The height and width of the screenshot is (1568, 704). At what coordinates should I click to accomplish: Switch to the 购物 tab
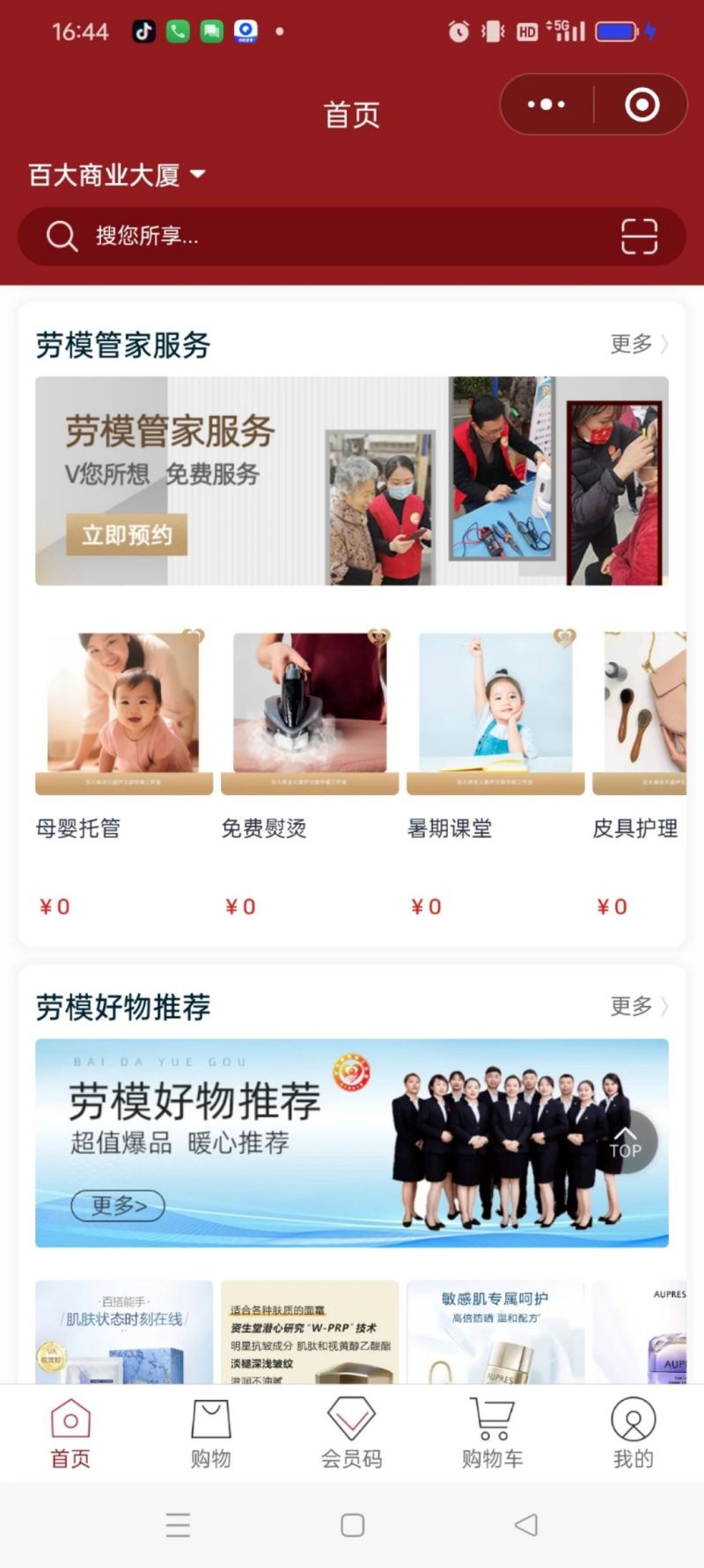[211, 1433]
